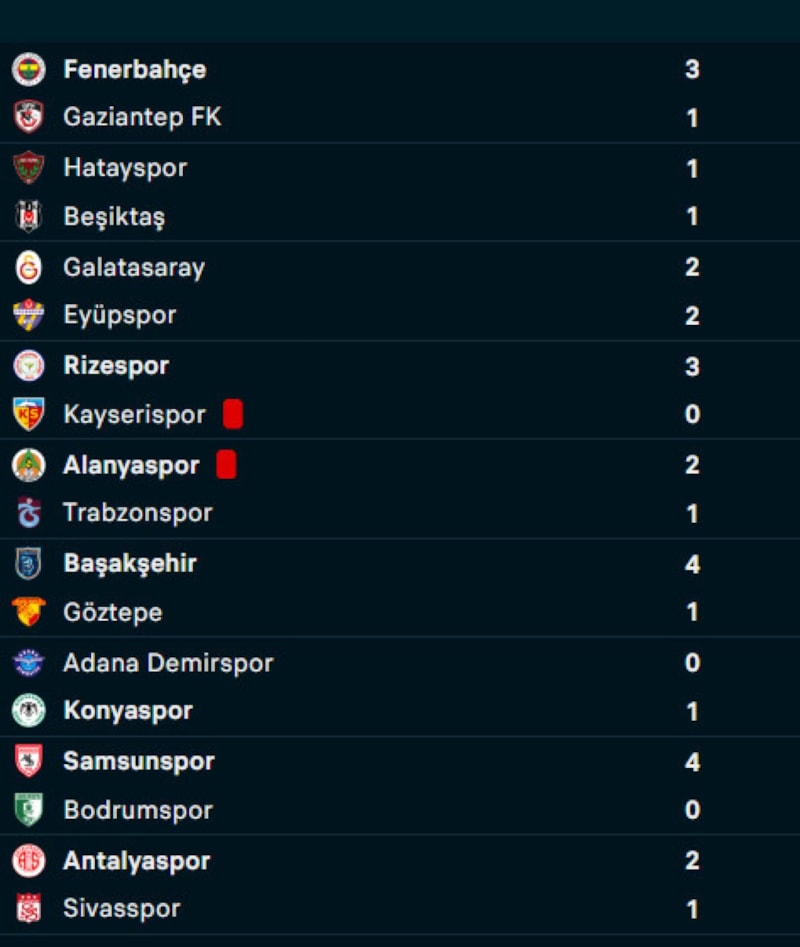Open the Samsunspor vs Bodrumspor match
800x947 pixels.
400,786
